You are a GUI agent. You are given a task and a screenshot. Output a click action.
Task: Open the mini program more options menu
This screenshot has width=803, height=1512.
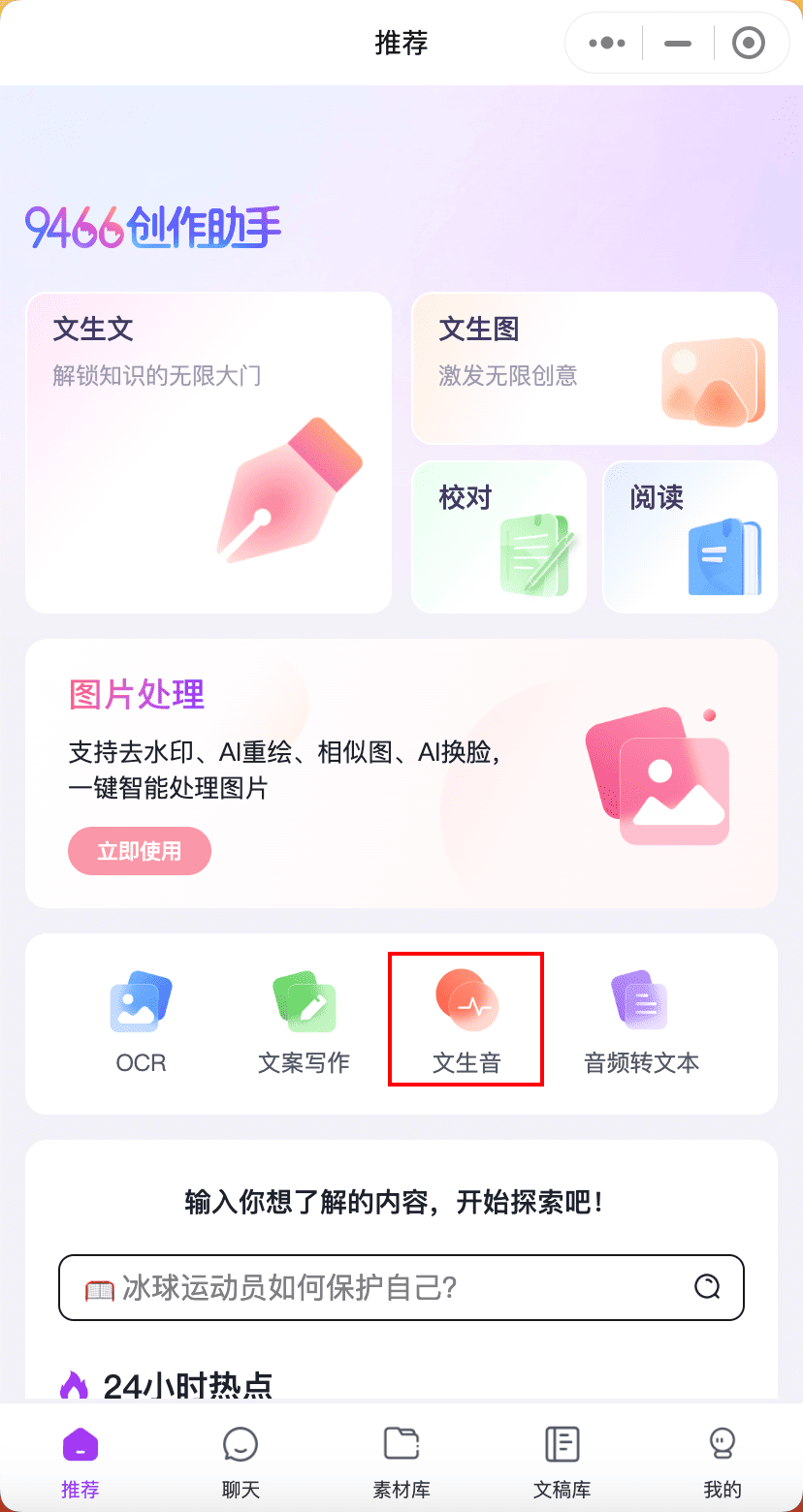[607, 44]
